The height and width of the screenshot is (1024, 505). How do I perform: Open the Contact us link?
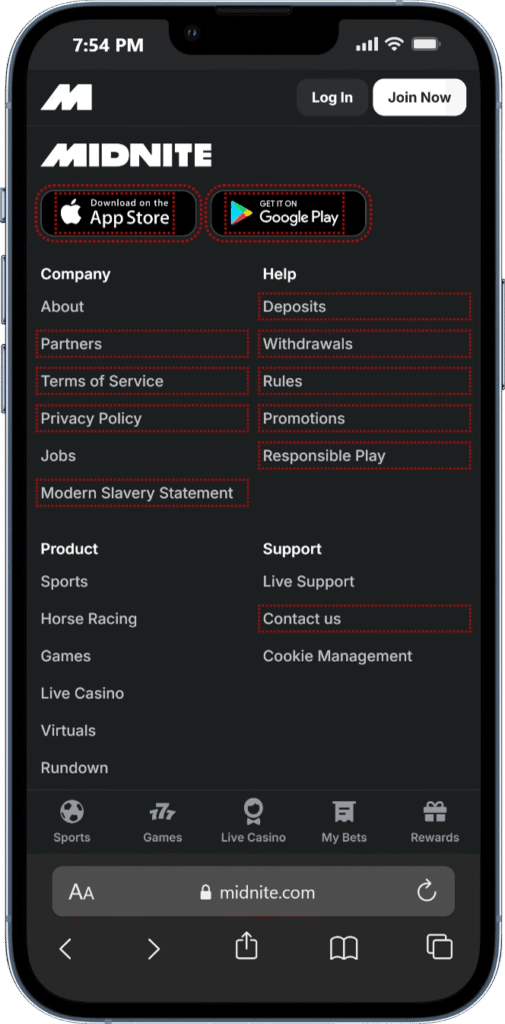(x=302, y=618)
